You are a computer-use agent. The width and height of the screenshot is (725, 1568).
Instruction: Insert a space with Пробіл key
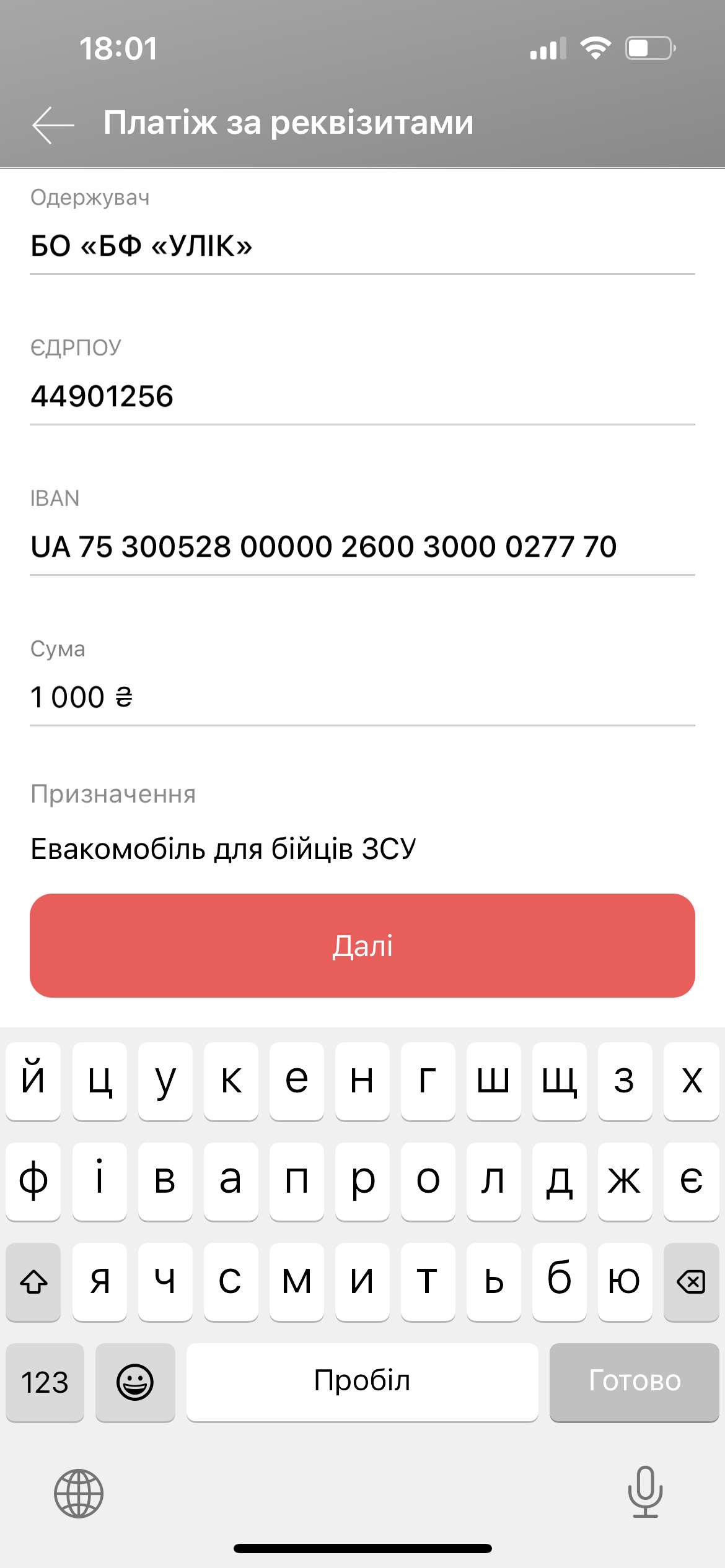click(362, 1382)
